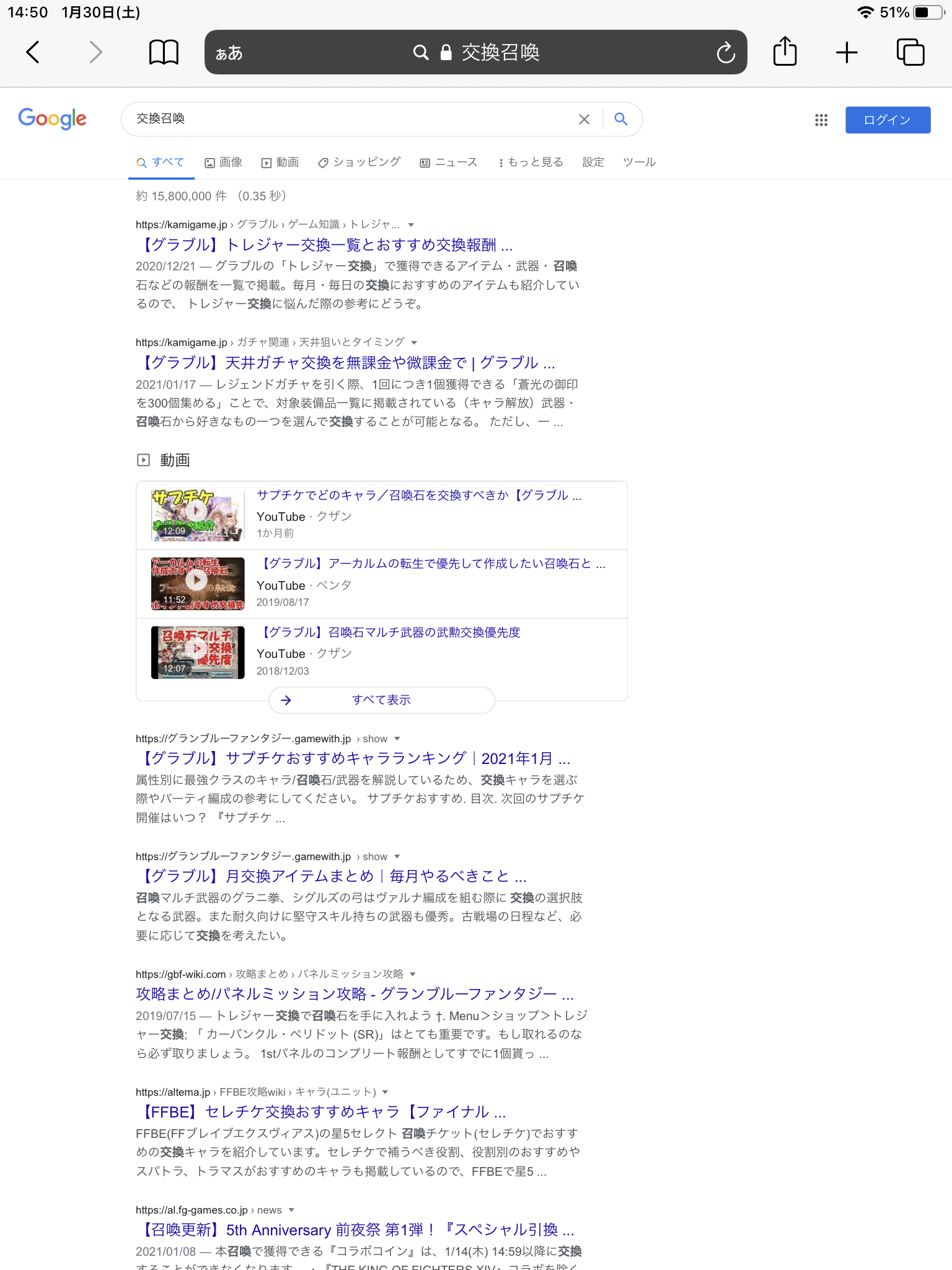Show all open tabs
952x1270 pixels.
pyautogui.click(x=910, y=52)
